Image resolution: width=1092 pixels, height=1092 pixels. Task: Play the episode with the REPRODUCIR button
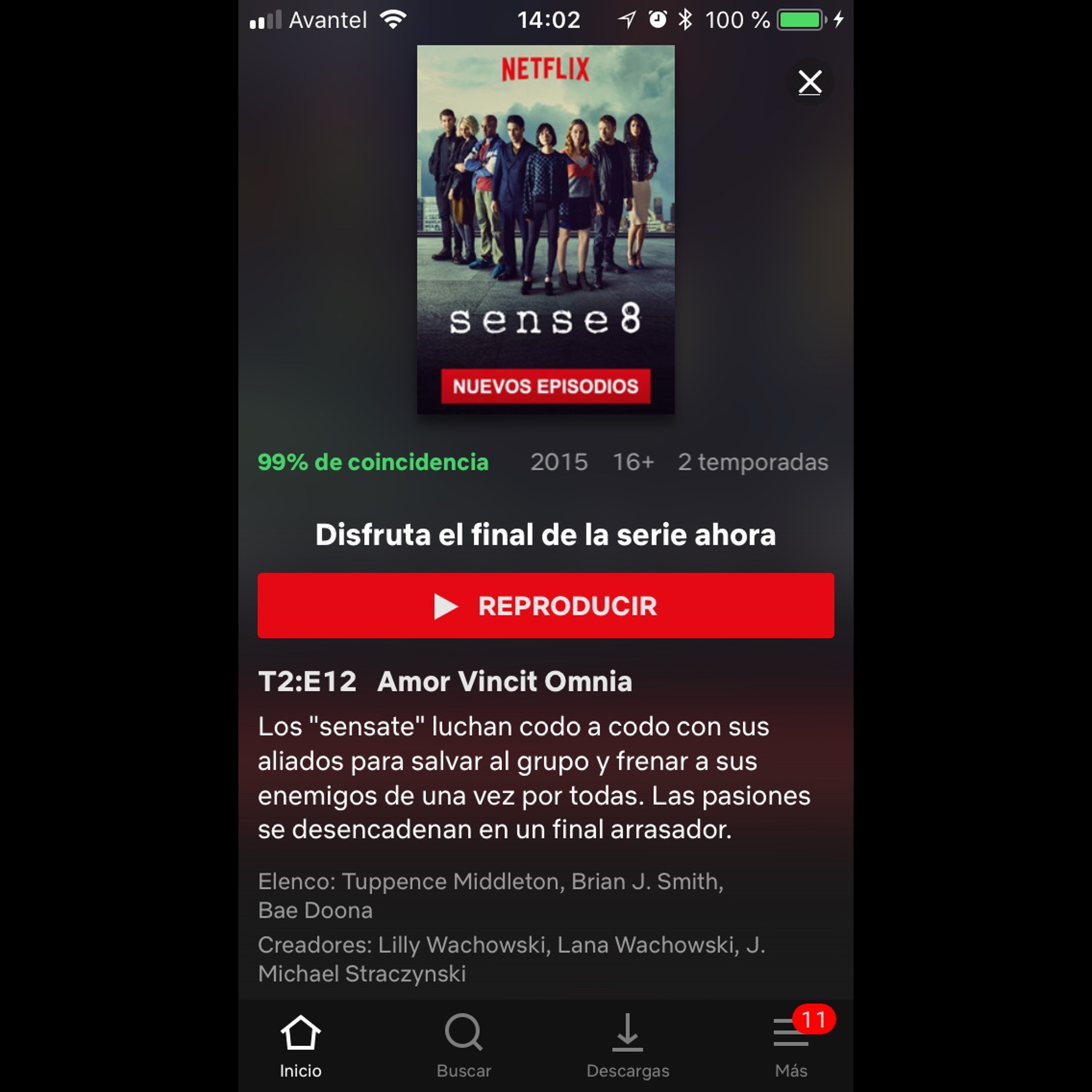pos(545,605)
